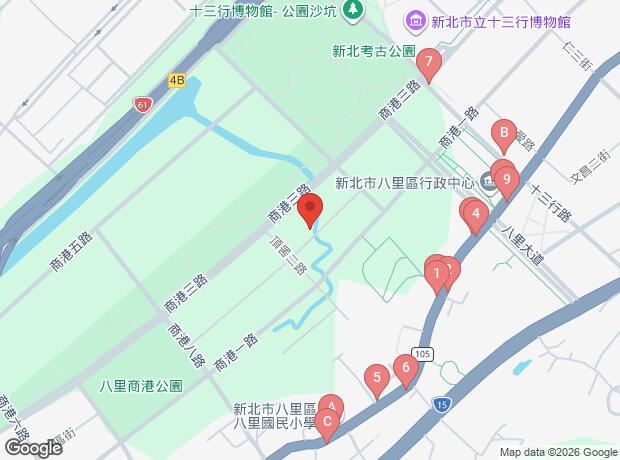Open map marker 5

pyautogui.click(x=377, y=379)
